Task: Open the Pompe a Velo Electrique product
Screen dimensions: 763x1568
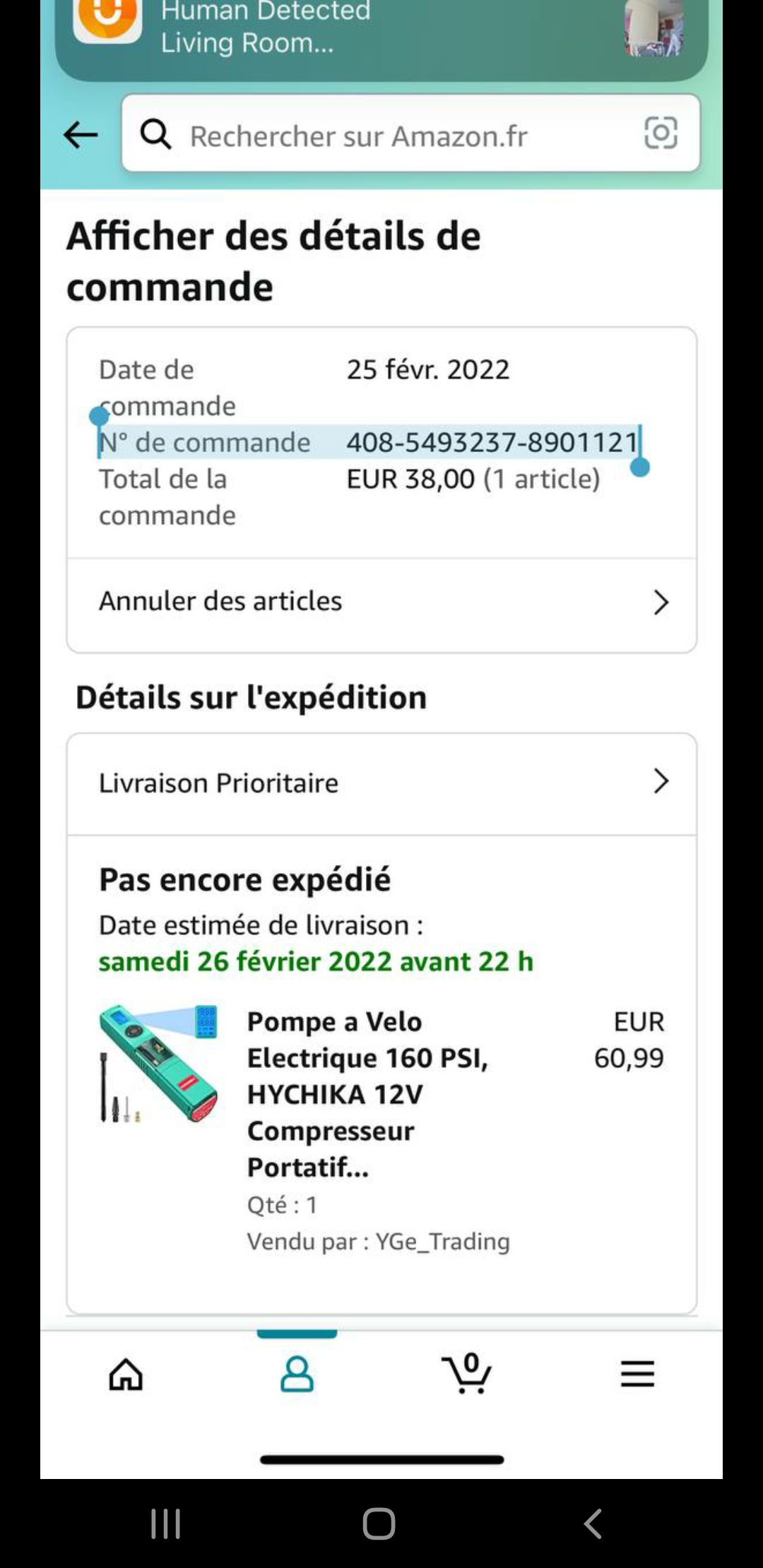Action: [x=367, y=1093]
